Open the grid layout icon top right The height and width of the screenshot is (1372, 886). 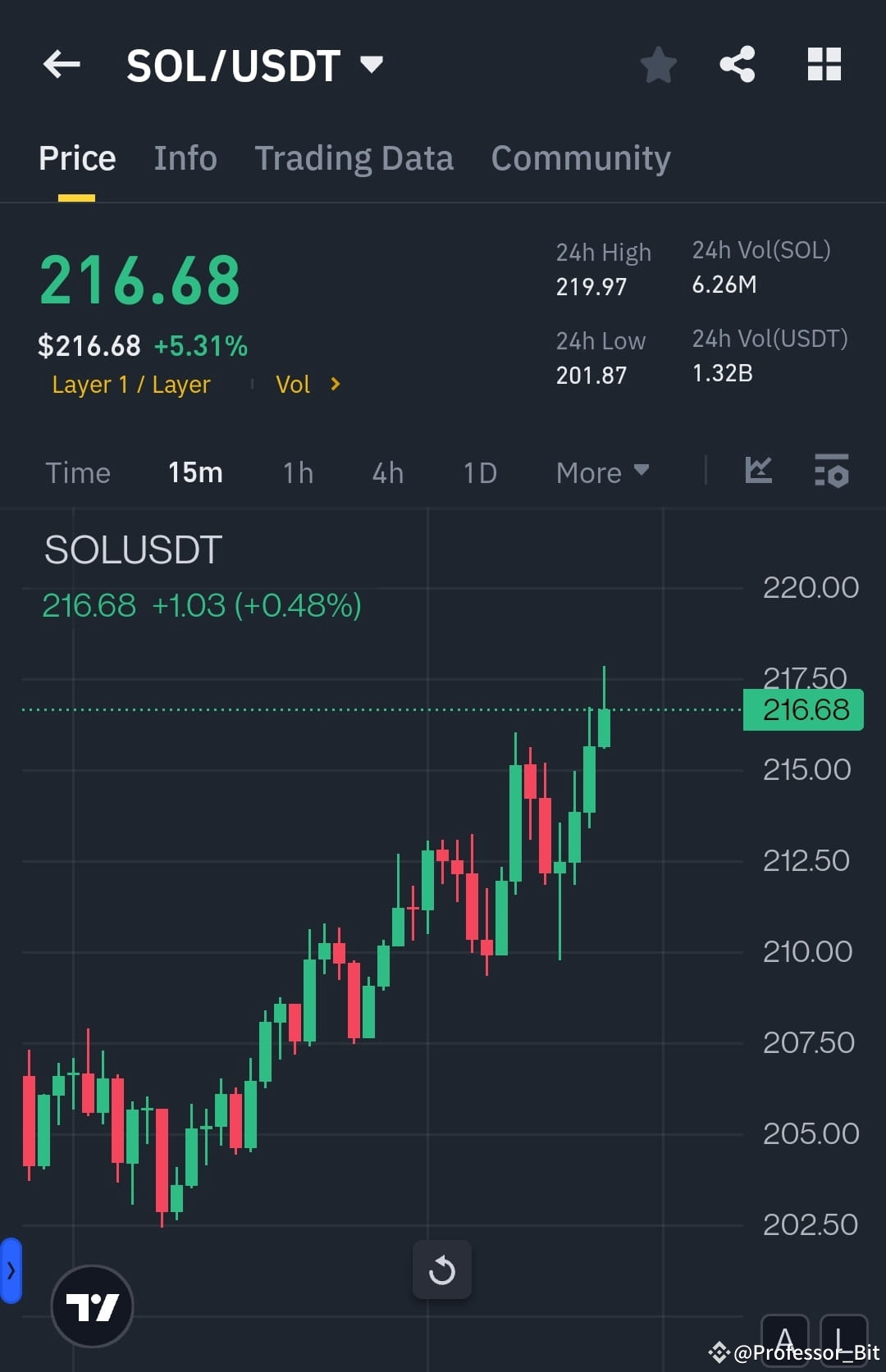coord(824,64)
